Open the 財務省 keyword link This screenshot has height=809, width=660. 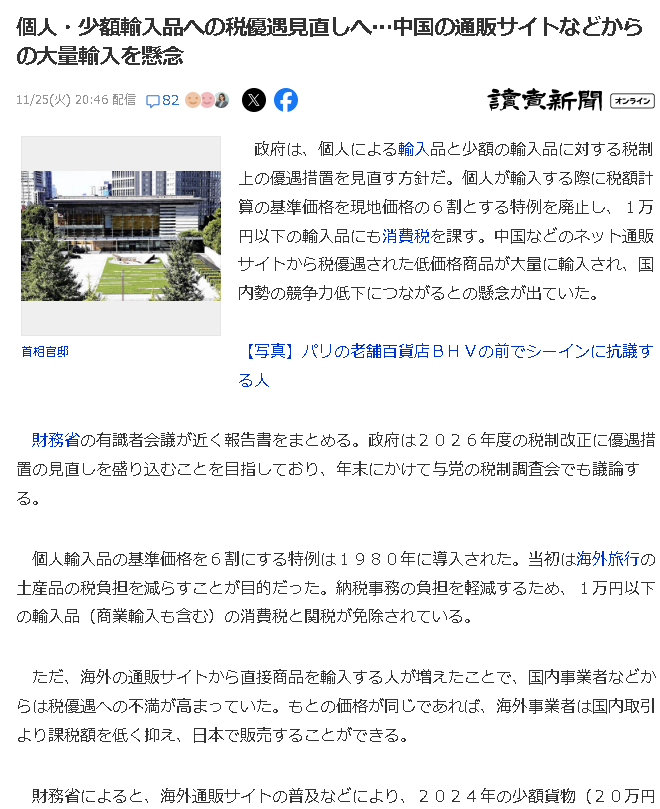point(55,440)
